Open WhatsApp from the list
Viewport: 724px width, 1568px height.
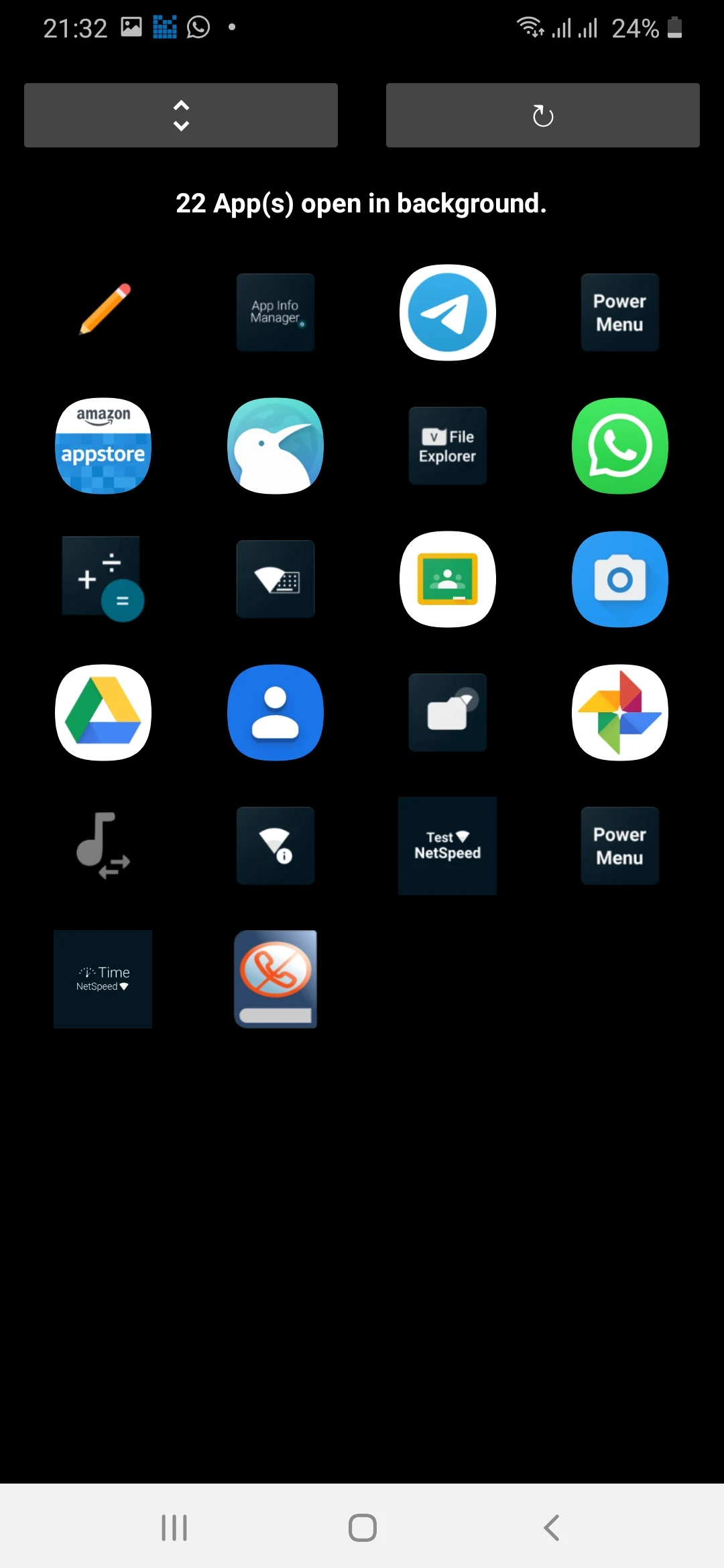click(620, 446)
